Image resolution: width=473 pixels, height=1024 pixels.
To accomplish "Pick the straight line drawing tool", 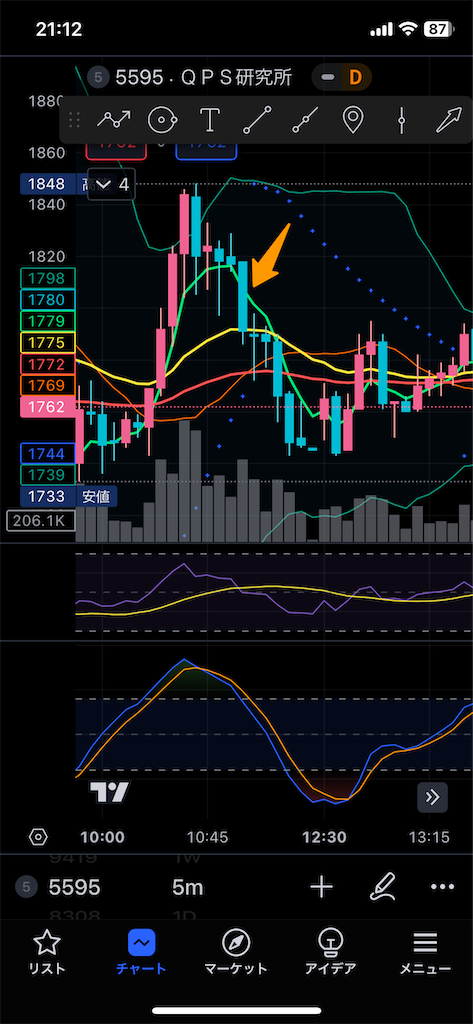I will (x=257, y=120).
